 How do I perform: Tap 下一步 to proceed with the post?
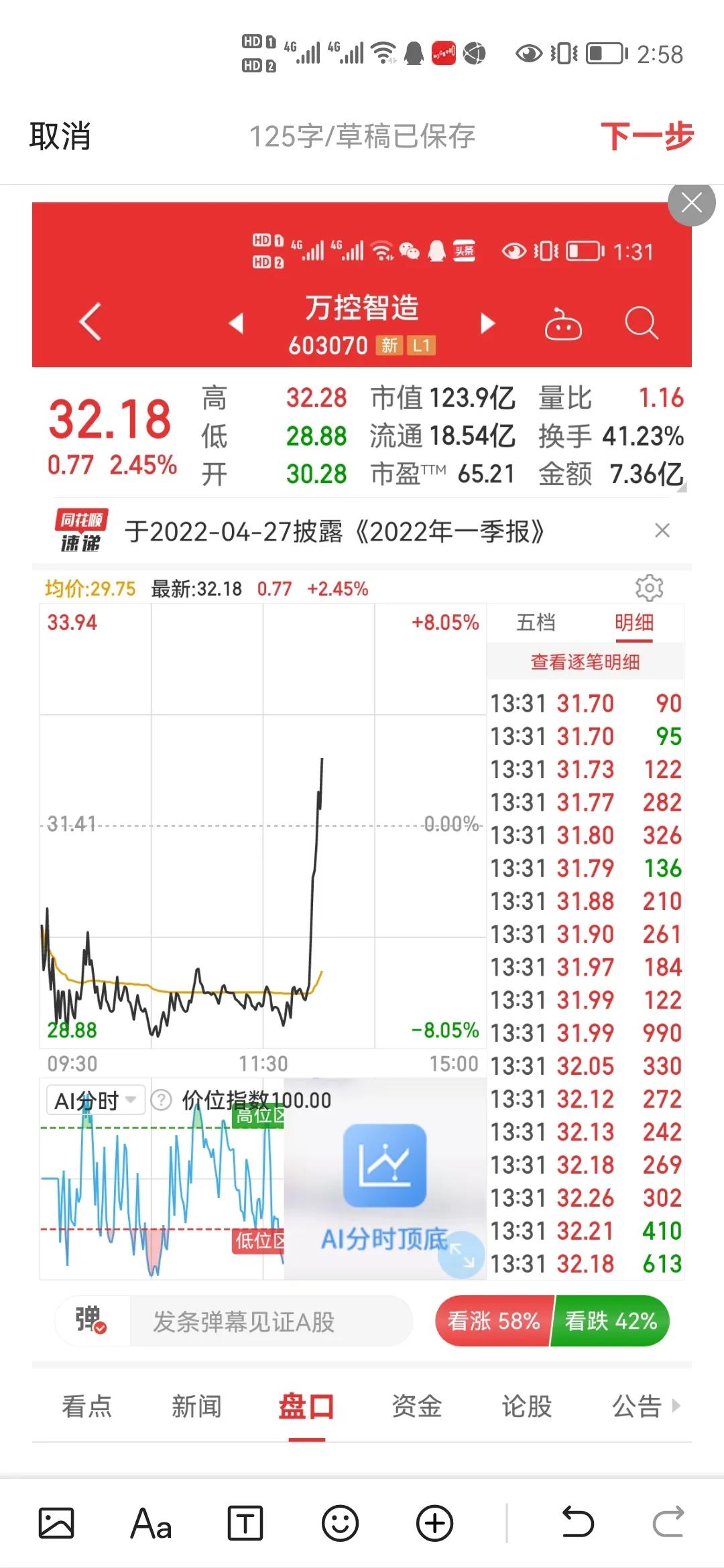[646, 135]
